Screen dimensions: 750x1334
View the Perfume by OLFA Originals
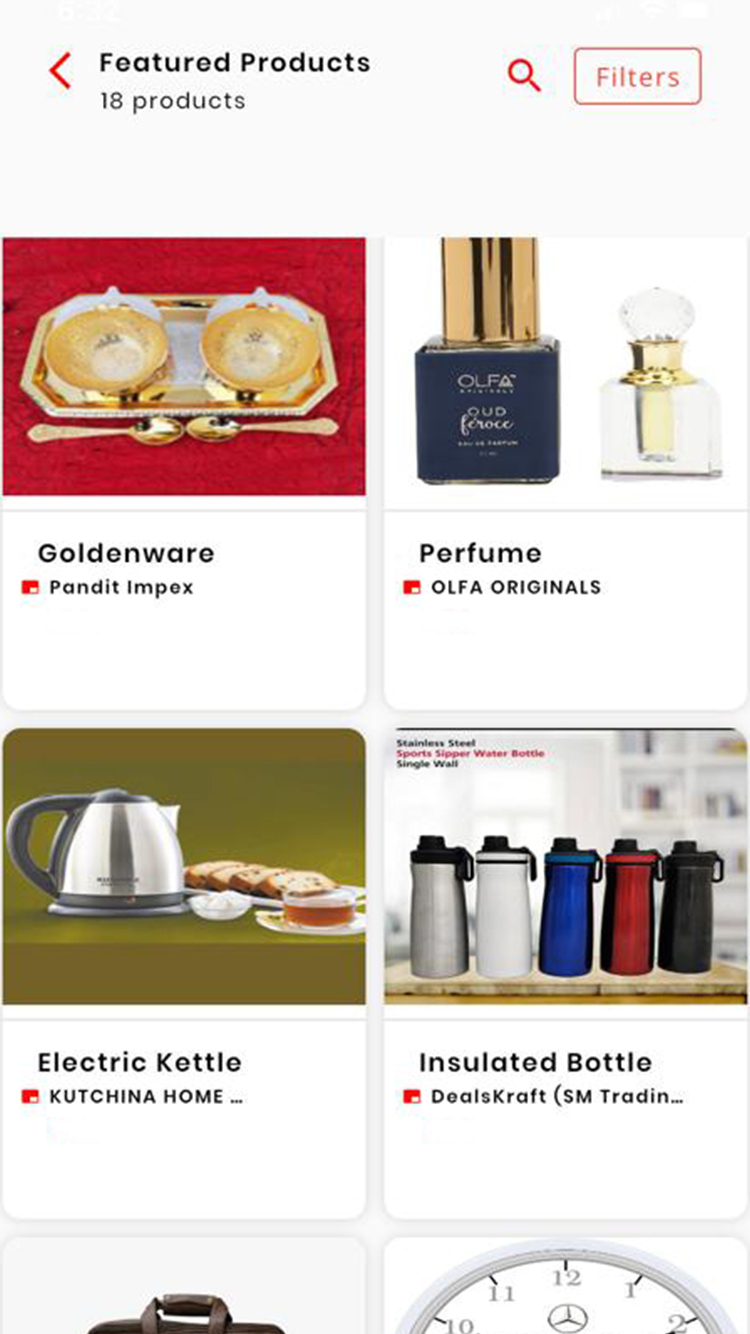tap(566, 470)
